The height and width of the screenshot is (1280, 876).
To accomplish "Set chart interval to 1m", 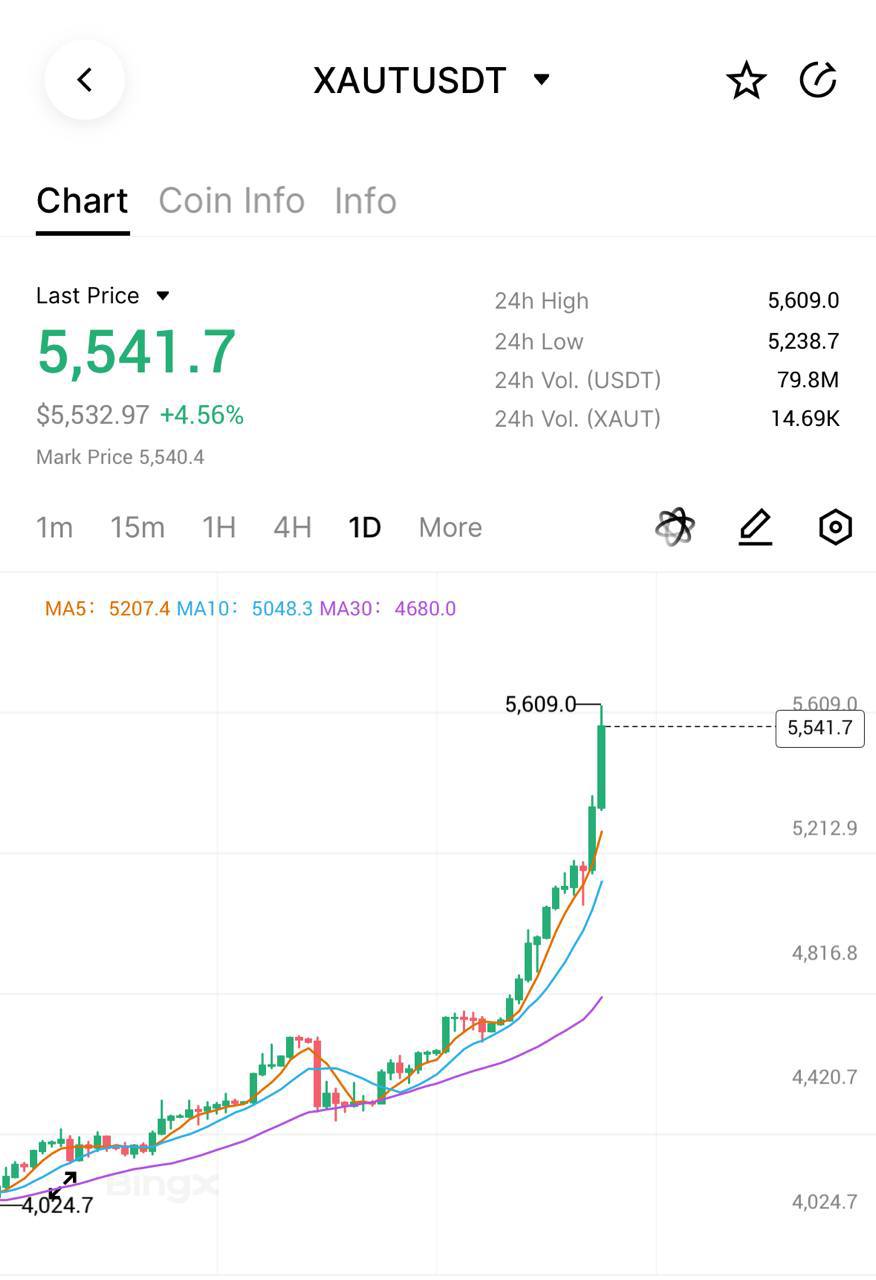I will (x=54, y=527).
